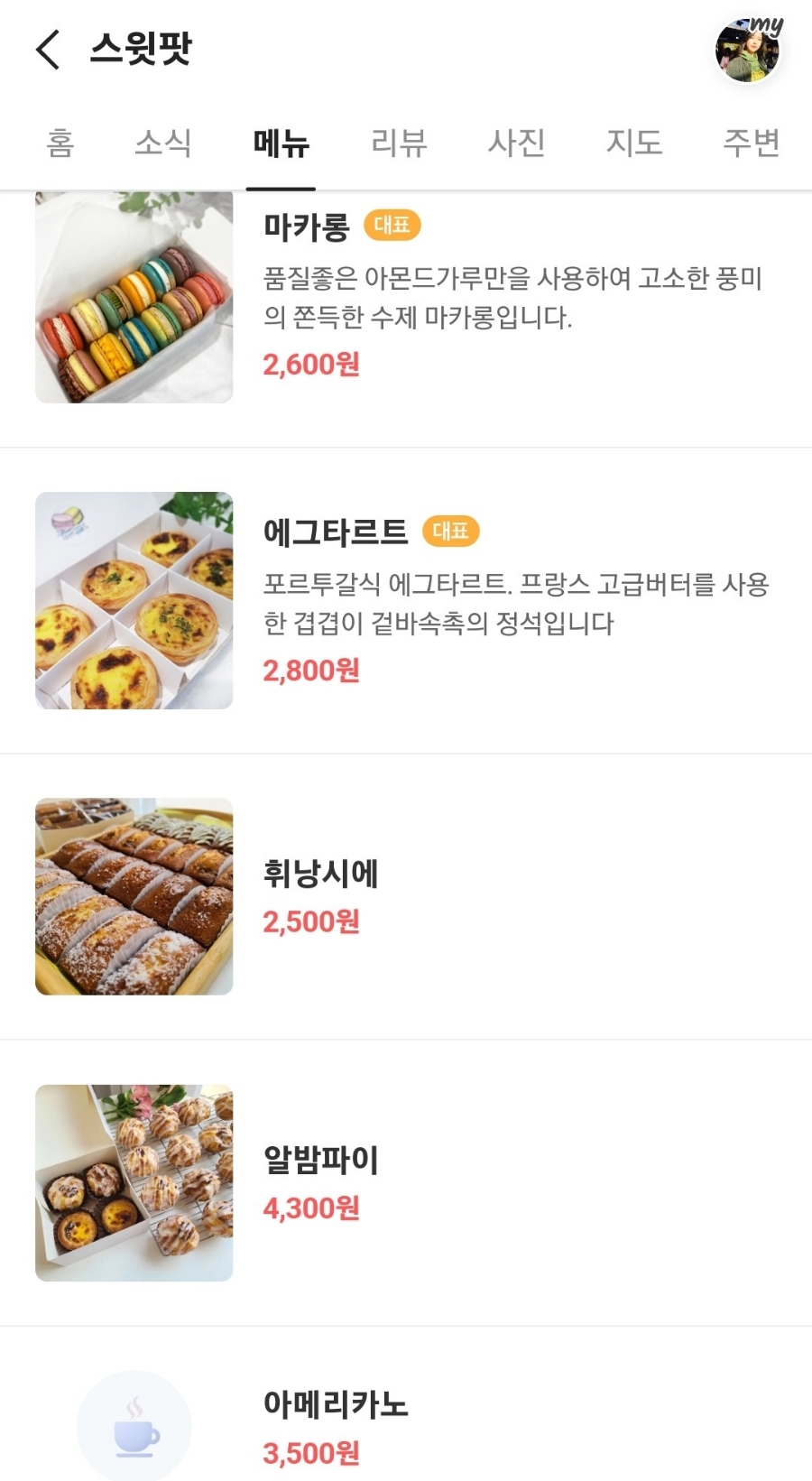812x1481 pixels.
Task: Enlarge the 알밤파이 photo
Action: pyautogui.click(x=134, y=1182)
